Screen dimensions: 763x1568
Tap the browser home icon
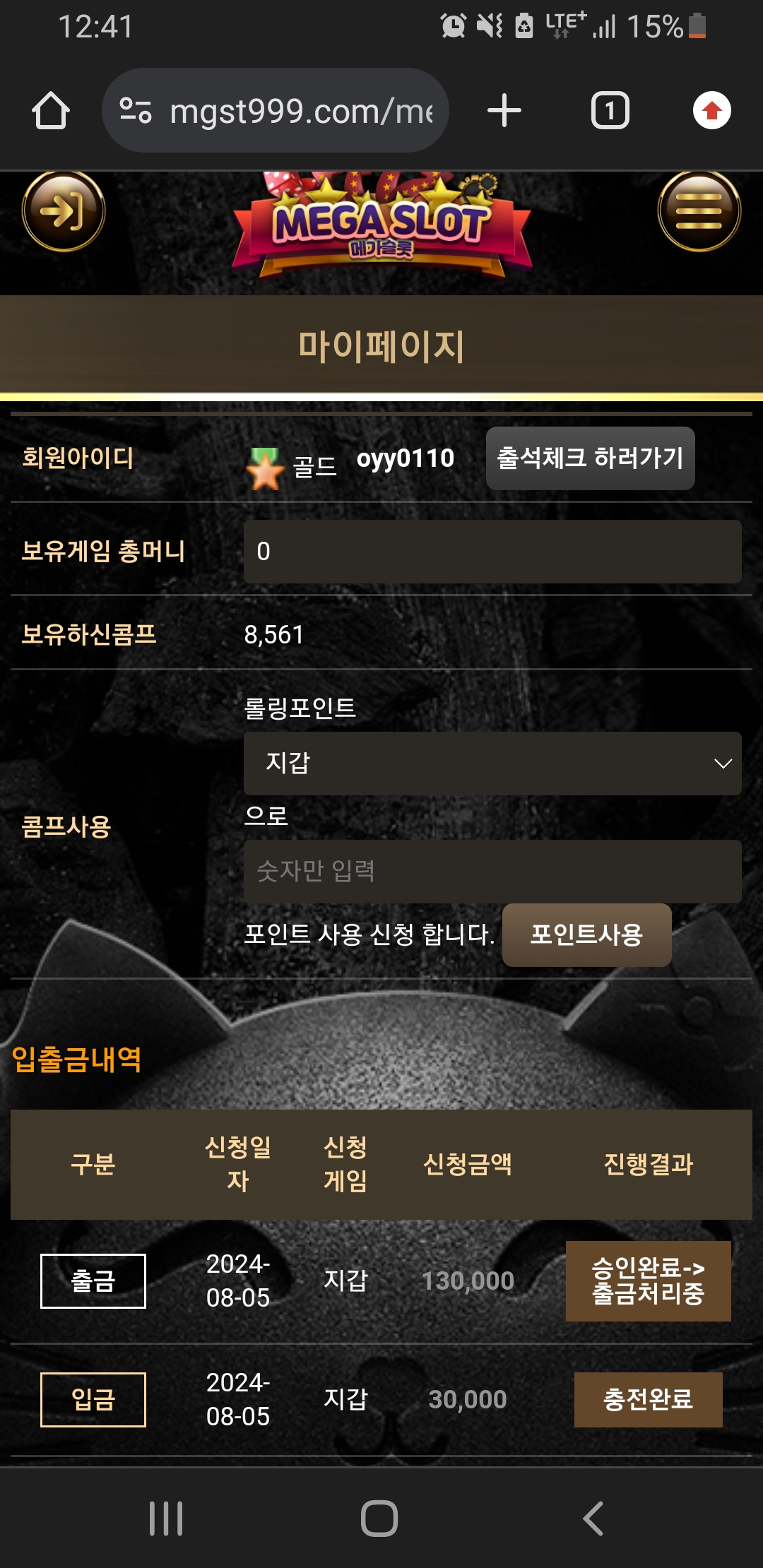(51, 111)
